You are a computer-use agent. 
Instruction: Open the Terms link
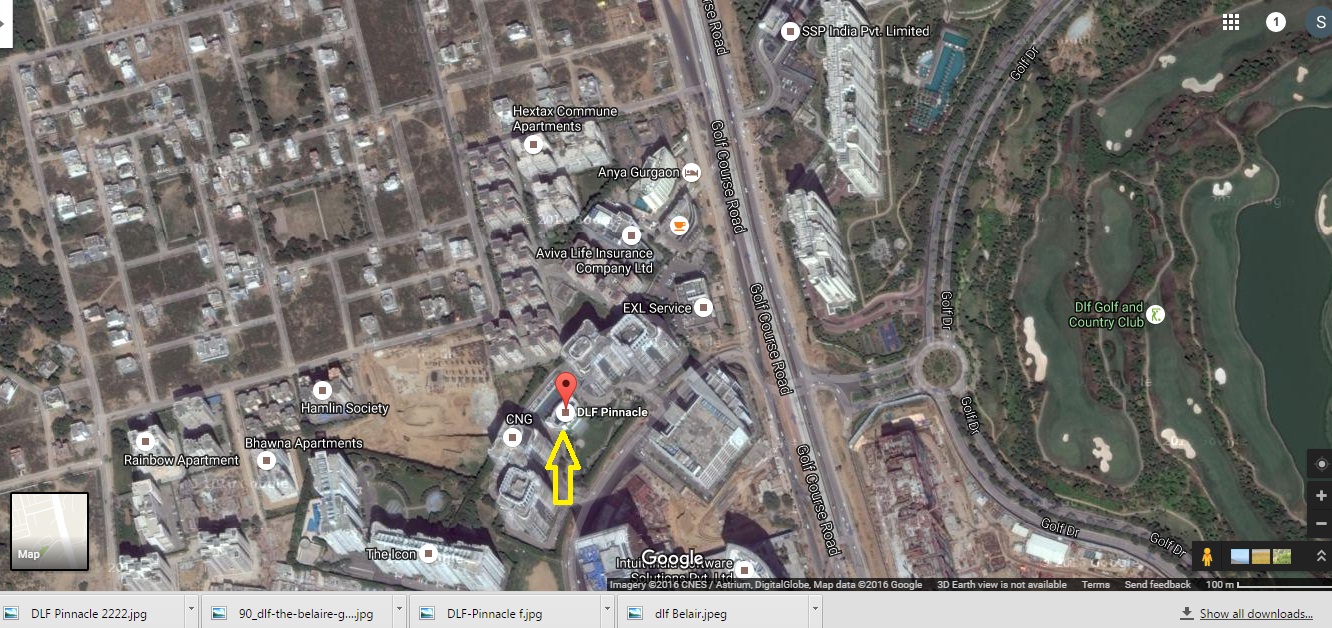click(1095, 584)
